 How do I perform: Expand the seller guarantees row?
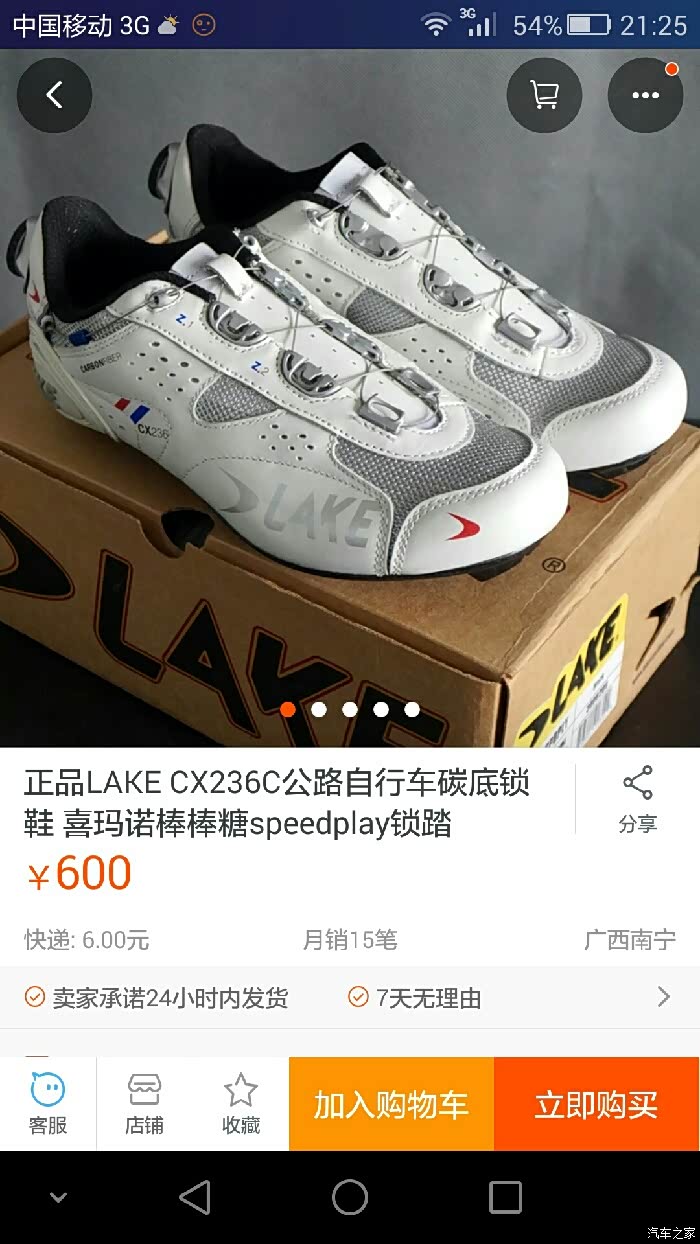[662, 996]
